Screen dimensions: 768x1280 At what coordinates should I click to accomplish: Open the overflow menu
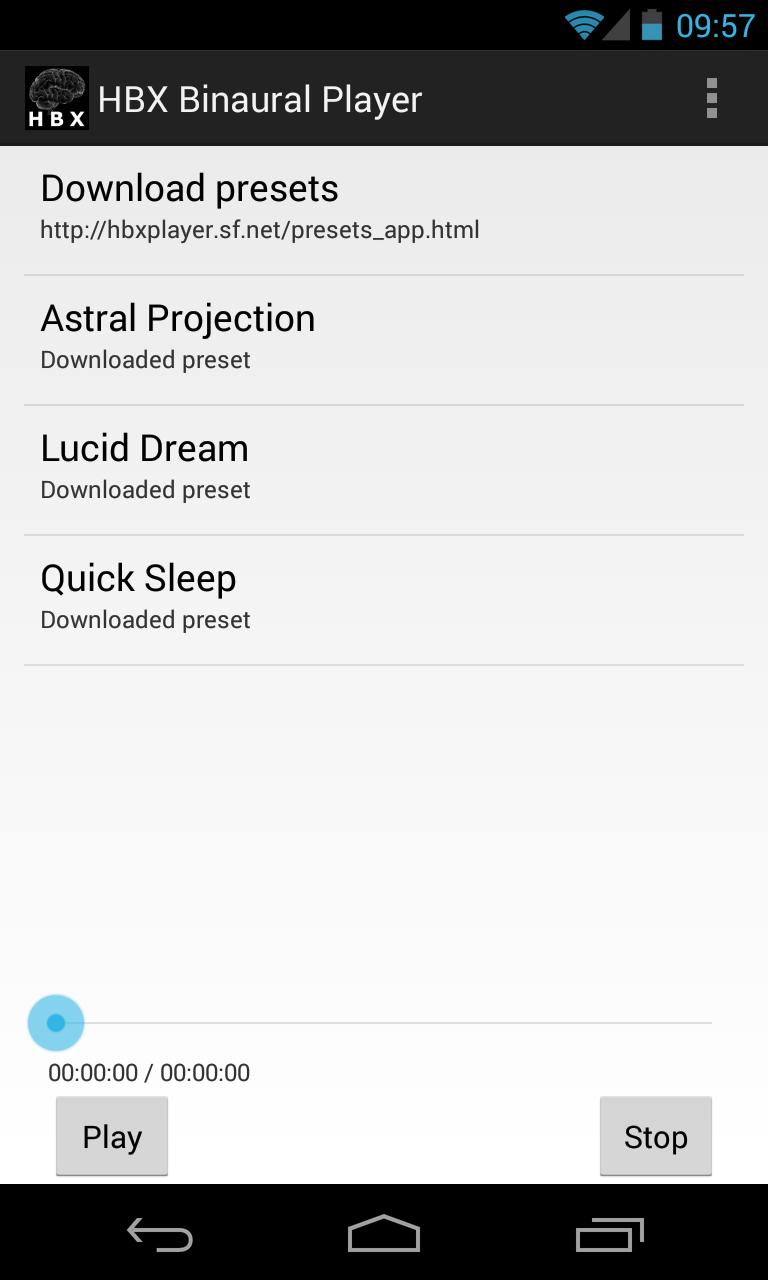711,99
